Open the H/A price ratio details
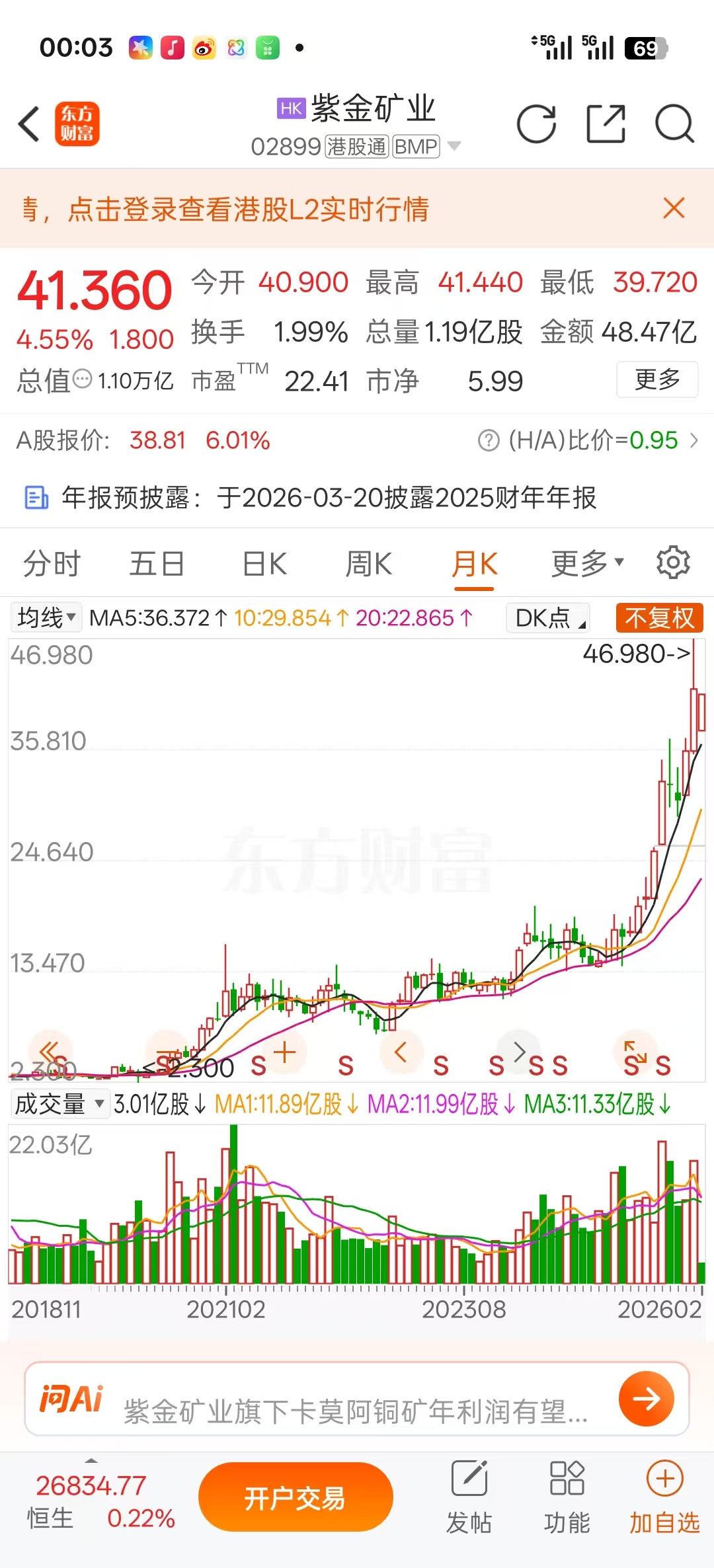This screenshot has width=714, height=1568. pos(588,440)
